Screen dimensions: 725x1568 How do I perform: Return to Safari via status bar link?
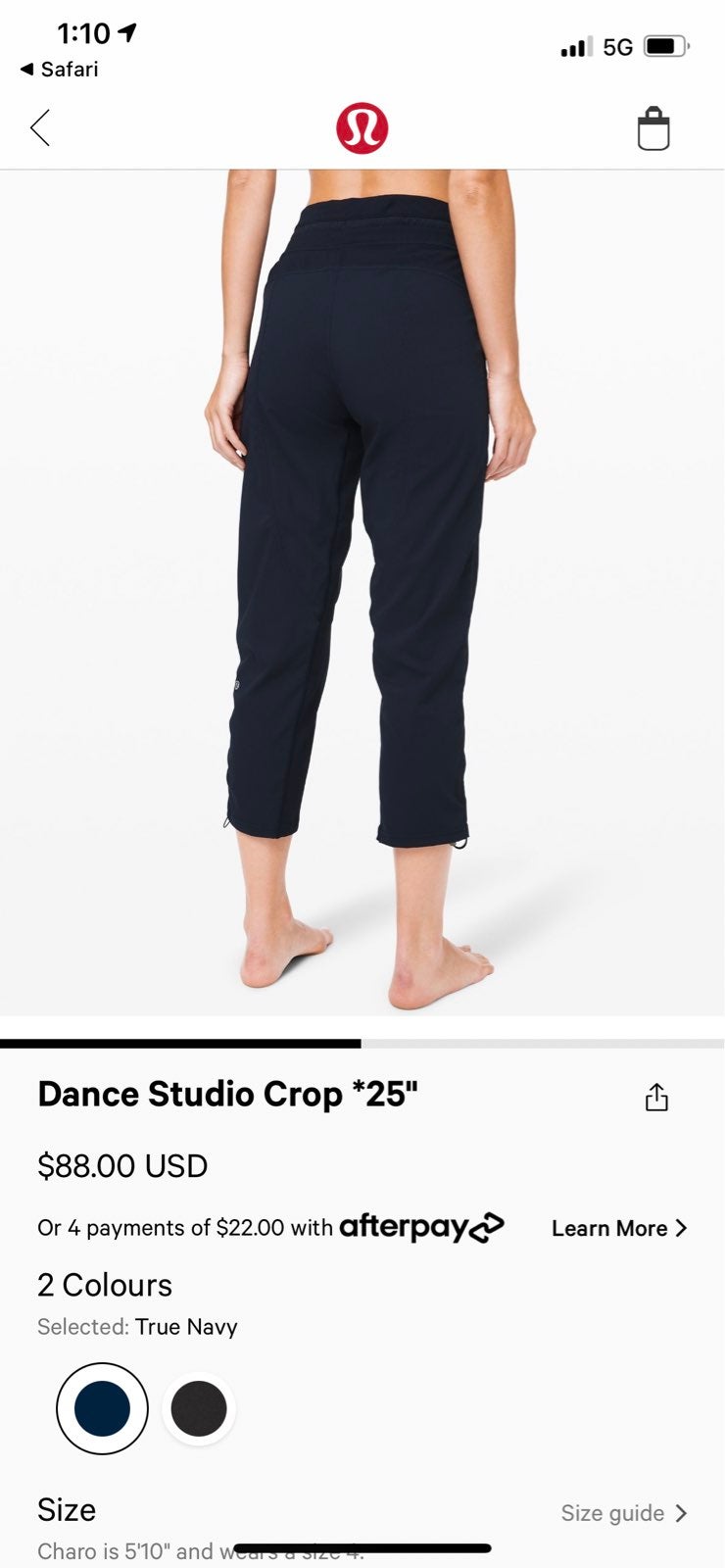[x=60, y=69]
